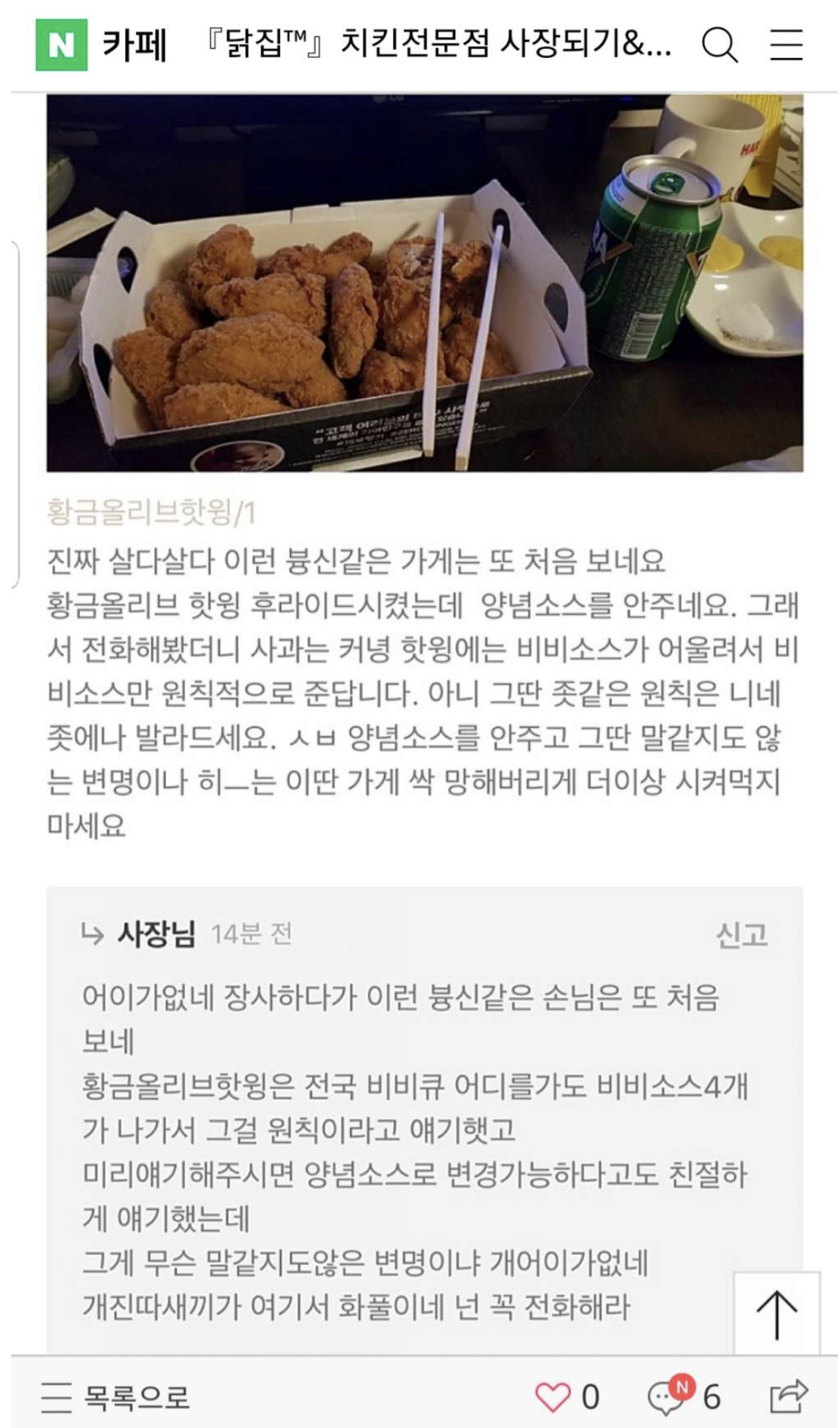Tap the Naver 카페 logo
Viewport: 840px width, 1428px height.
[101, 45]
